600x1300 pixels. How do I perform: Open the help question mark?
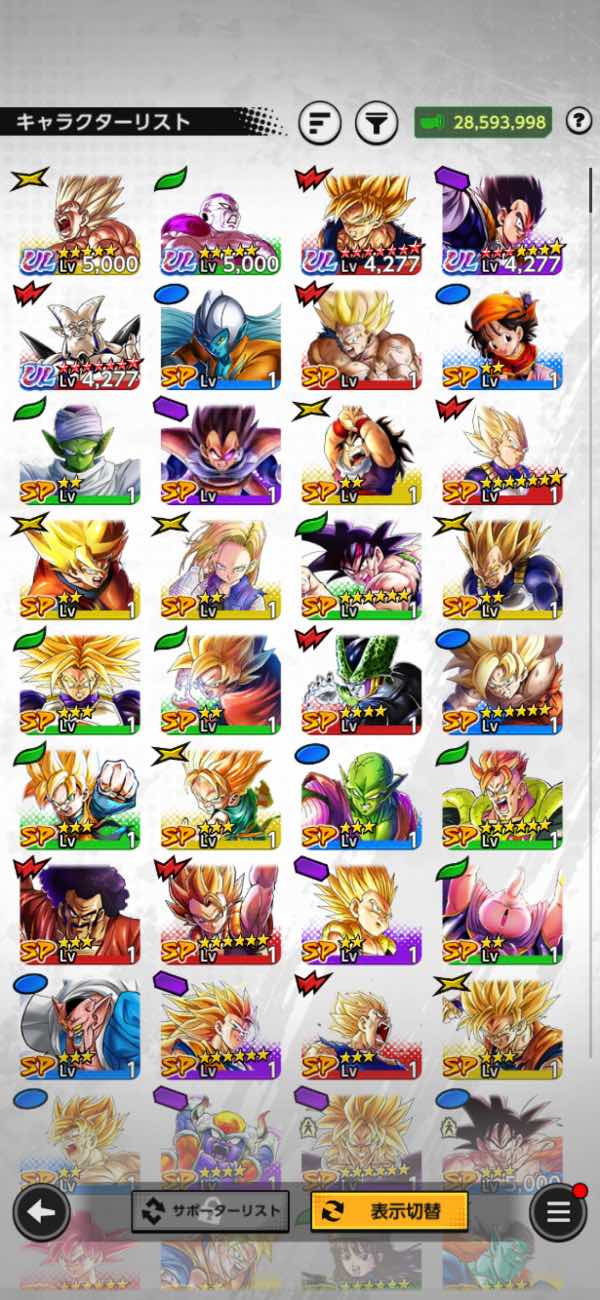coord(578,122)
